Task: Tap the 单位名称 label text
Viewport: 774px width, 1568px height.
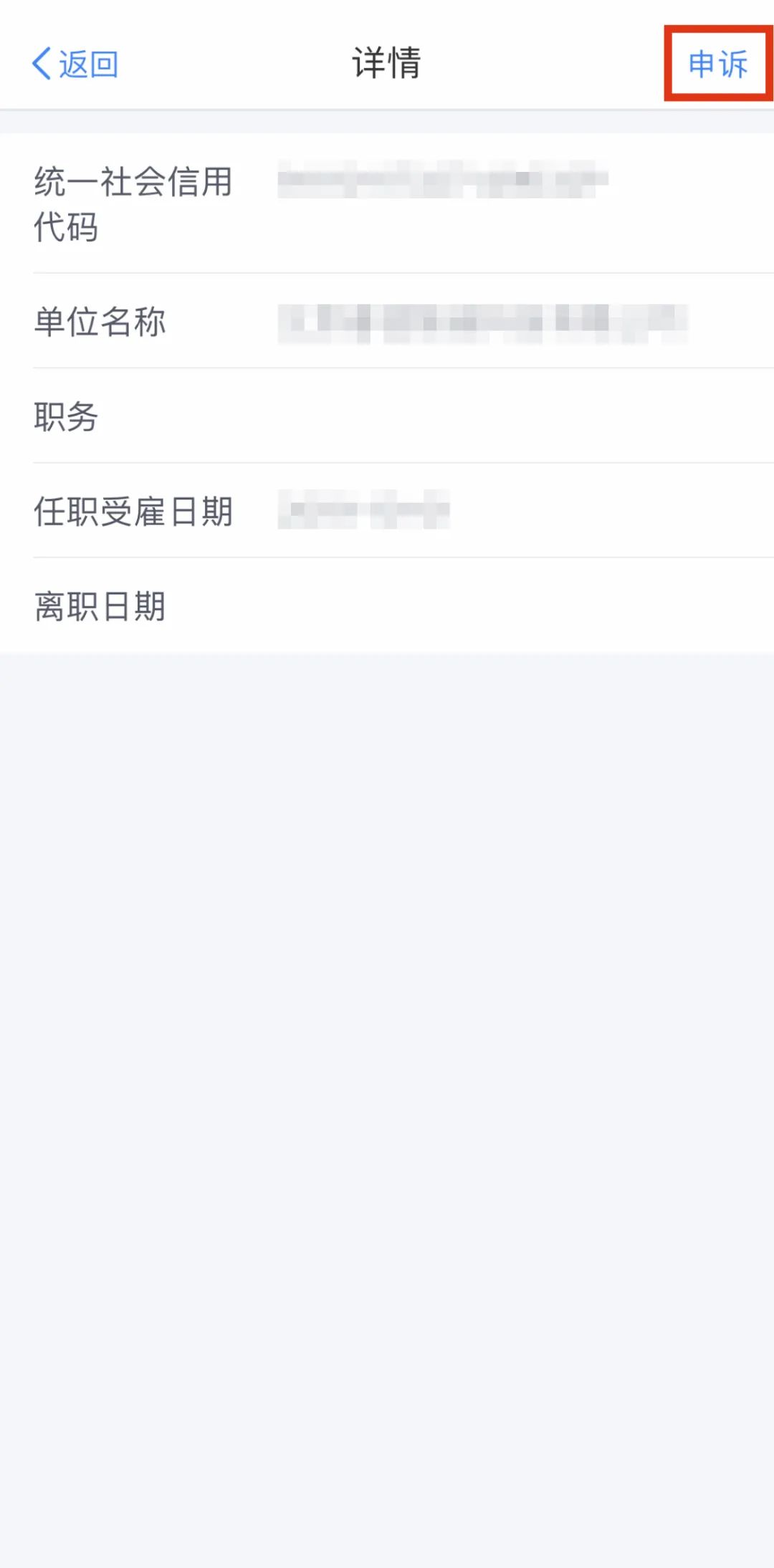Action: click(x=100, y=322)
